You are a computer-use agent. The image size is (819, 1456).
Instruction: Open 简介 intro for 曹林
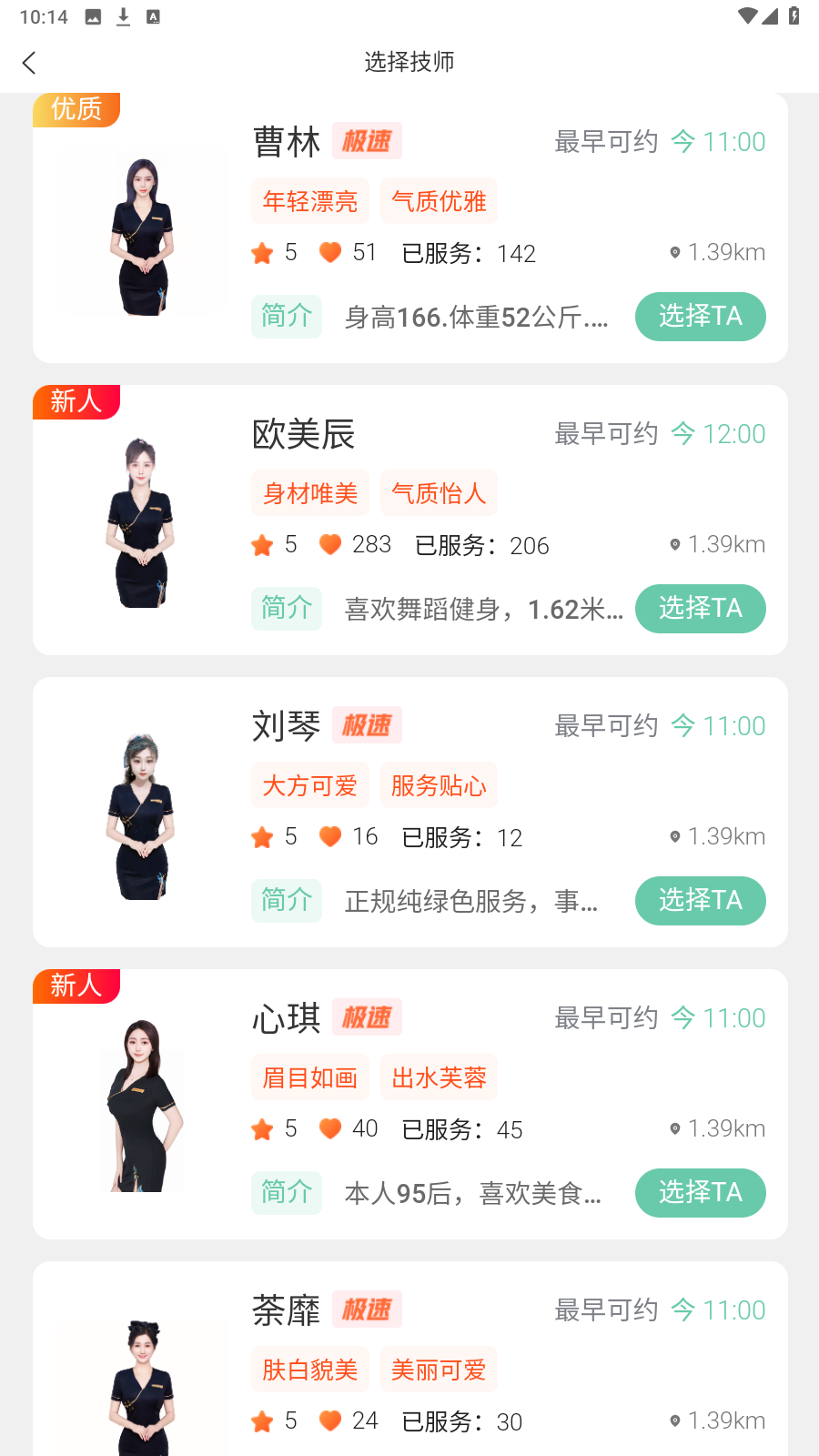(287, 317)
